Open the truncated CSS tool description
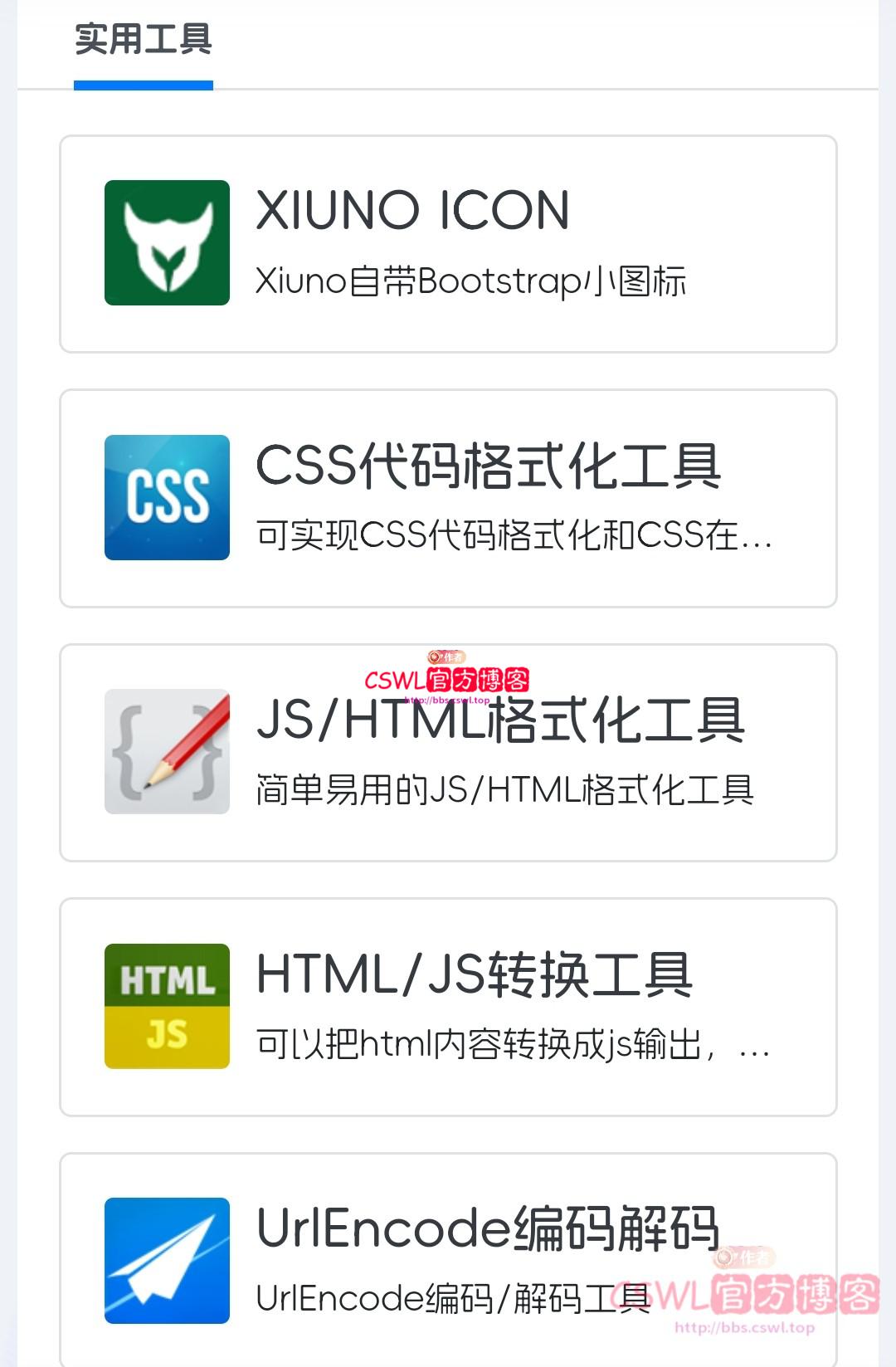896x1367 pixels. click(514, 538)
